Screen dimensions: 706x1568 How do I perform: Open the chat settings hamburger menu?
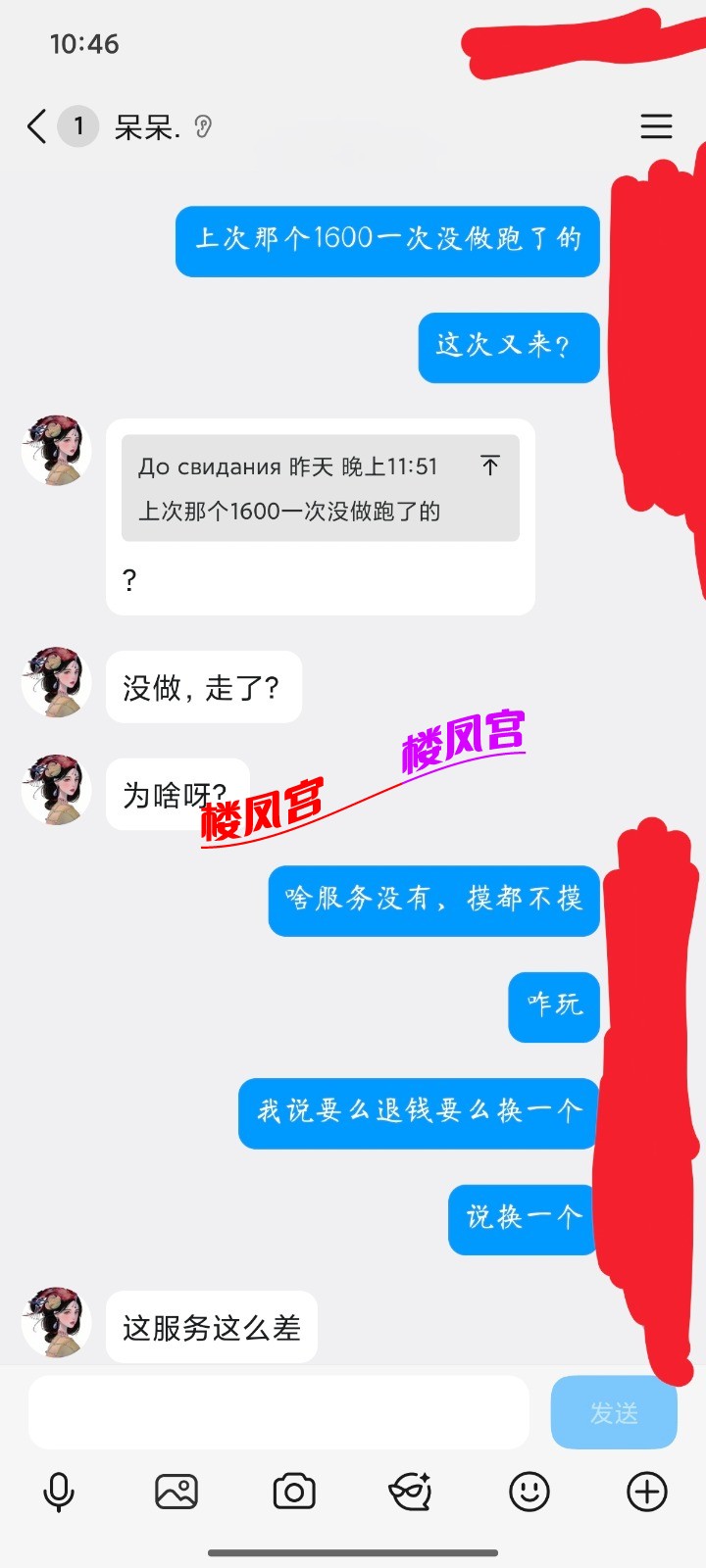(656, 126)
